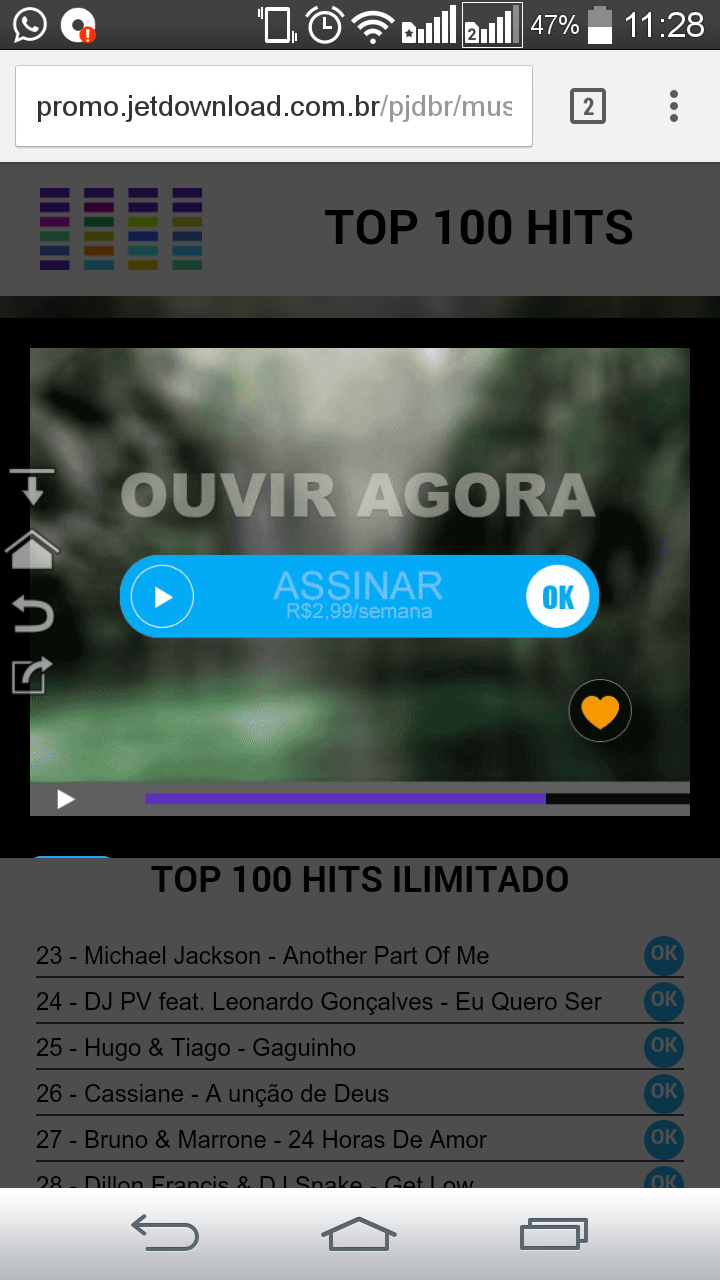This screenshot has width=720, height=1280.
Task: Tap the OK button on Assinar banner
Action: pyautogui.click(x=558, y=597)
